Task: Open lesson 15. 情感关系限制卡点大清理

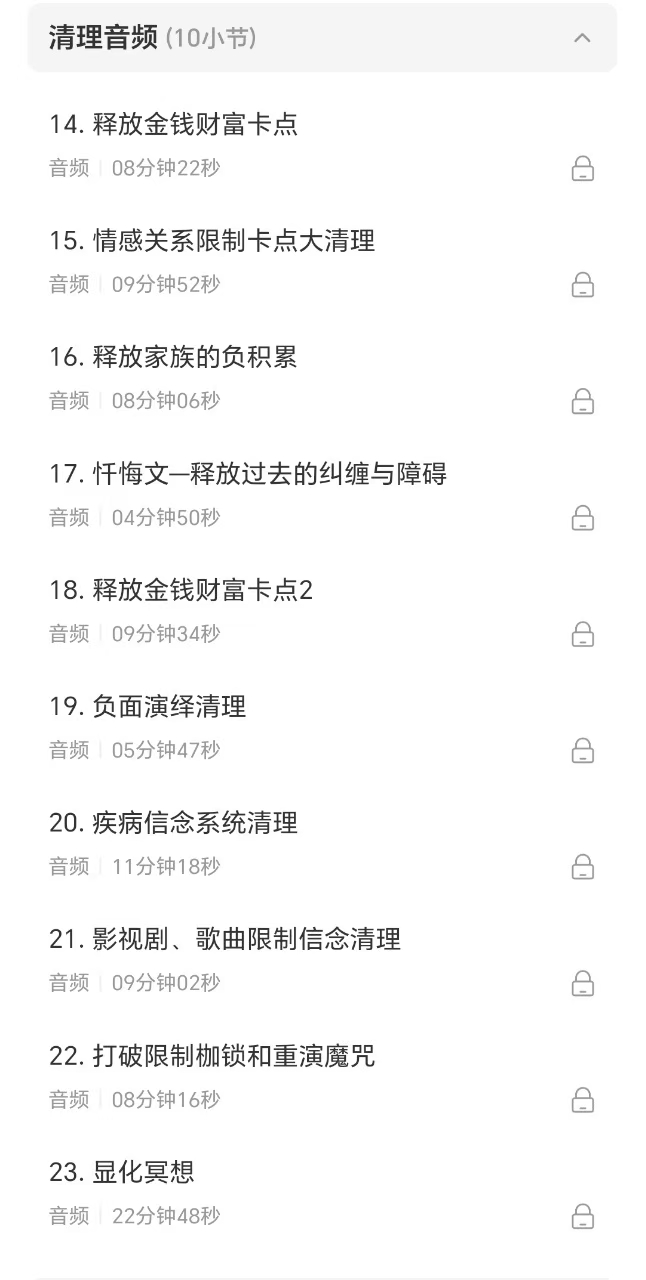Action: click(x=212, y=241)
